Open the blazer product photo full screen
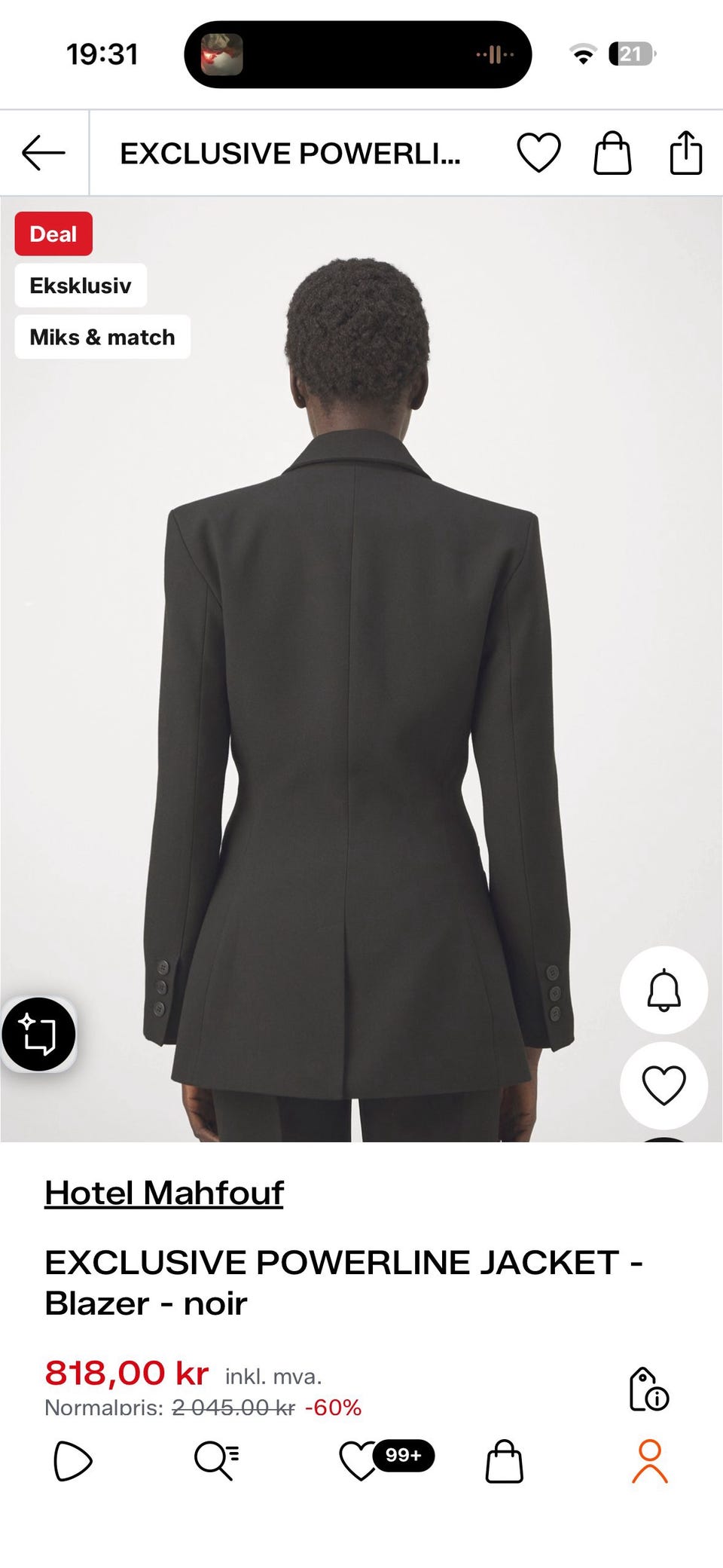This screenshot has width=723, height=1568. point(361,669)
